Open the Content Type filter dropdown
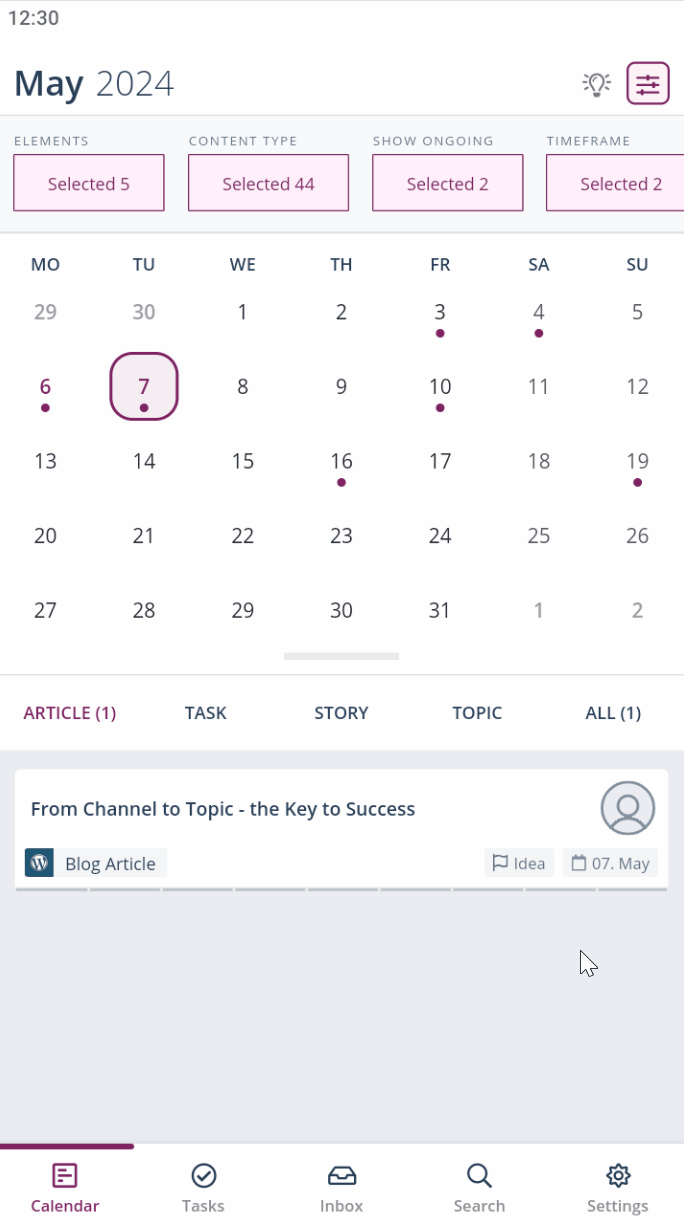This screenshot has height=1221, width=684. pyautogui.click(x=268, y=183)
